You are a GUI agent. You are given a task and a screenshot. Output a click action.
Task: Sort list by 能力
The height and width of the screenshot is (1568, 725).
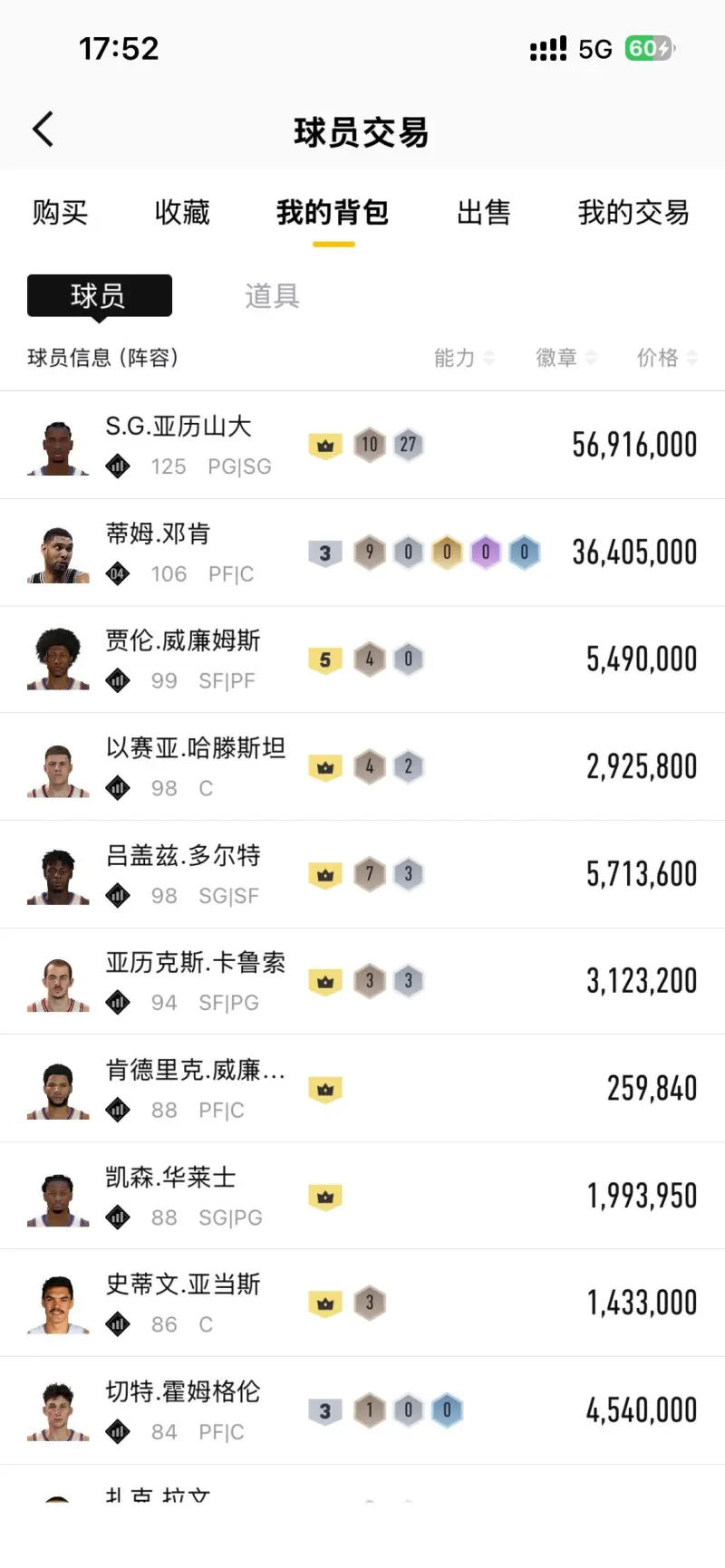[464, 358]
